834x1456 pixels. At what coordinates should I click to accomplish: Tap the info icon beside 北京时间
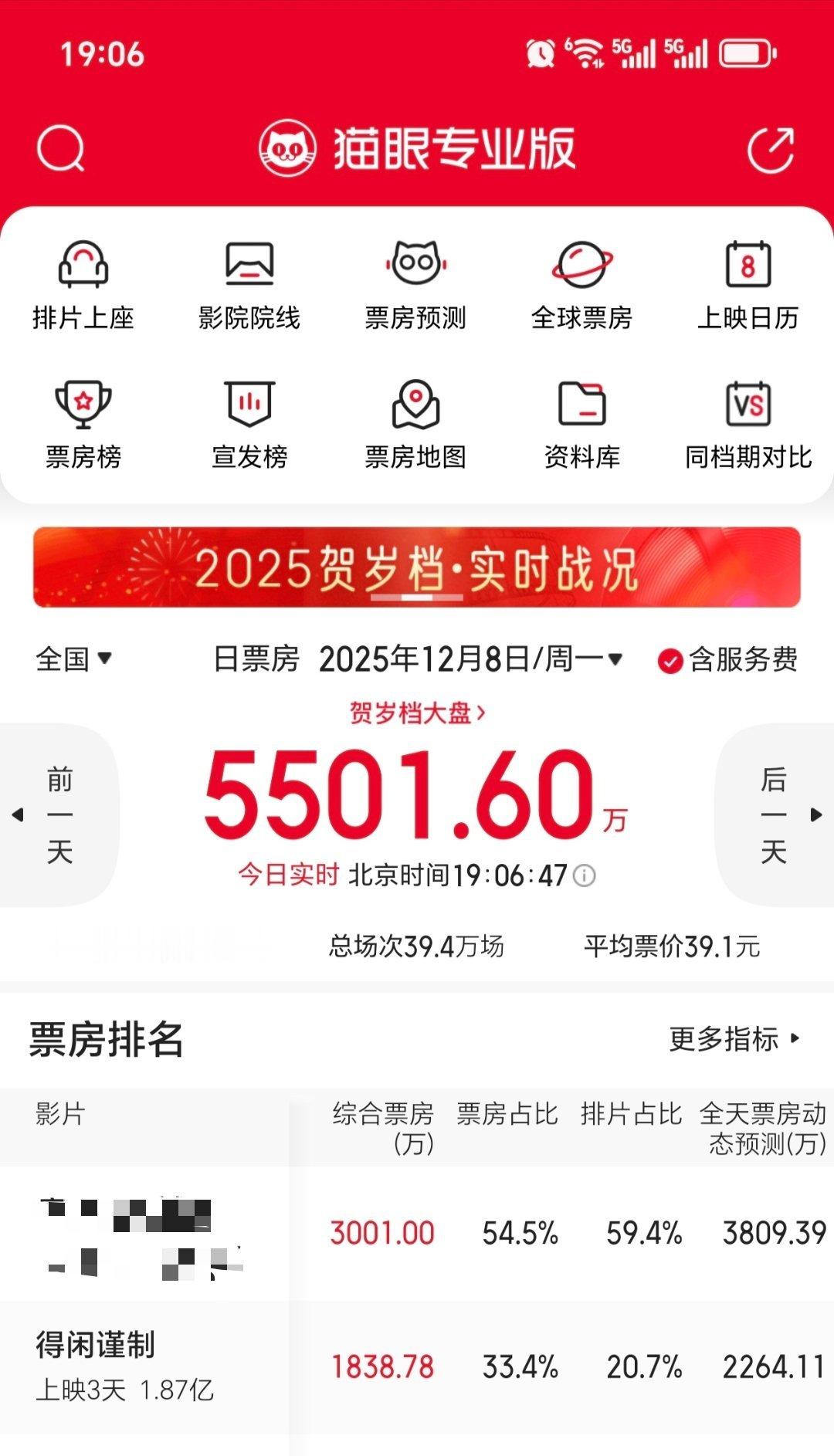click(x=586, y=874)
